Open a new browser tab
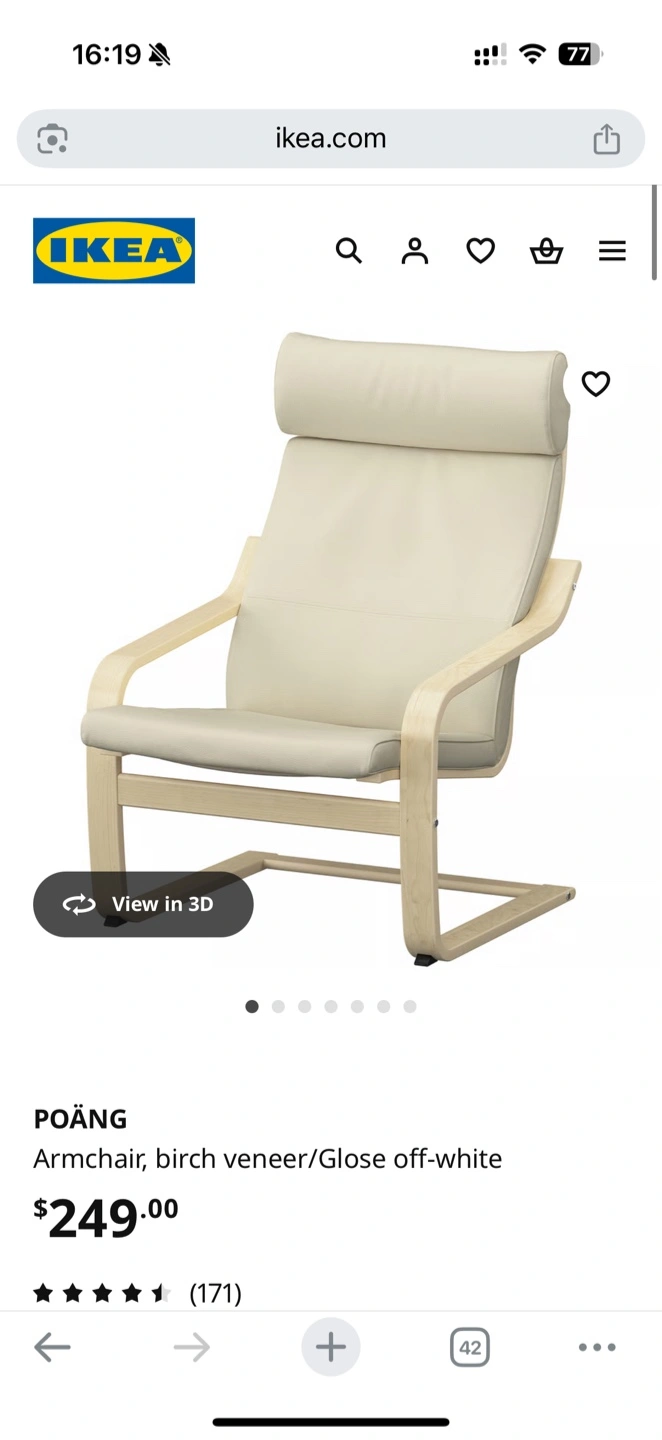The height and width of the screenshot is (1440, 662). (x=330, y=1347)
